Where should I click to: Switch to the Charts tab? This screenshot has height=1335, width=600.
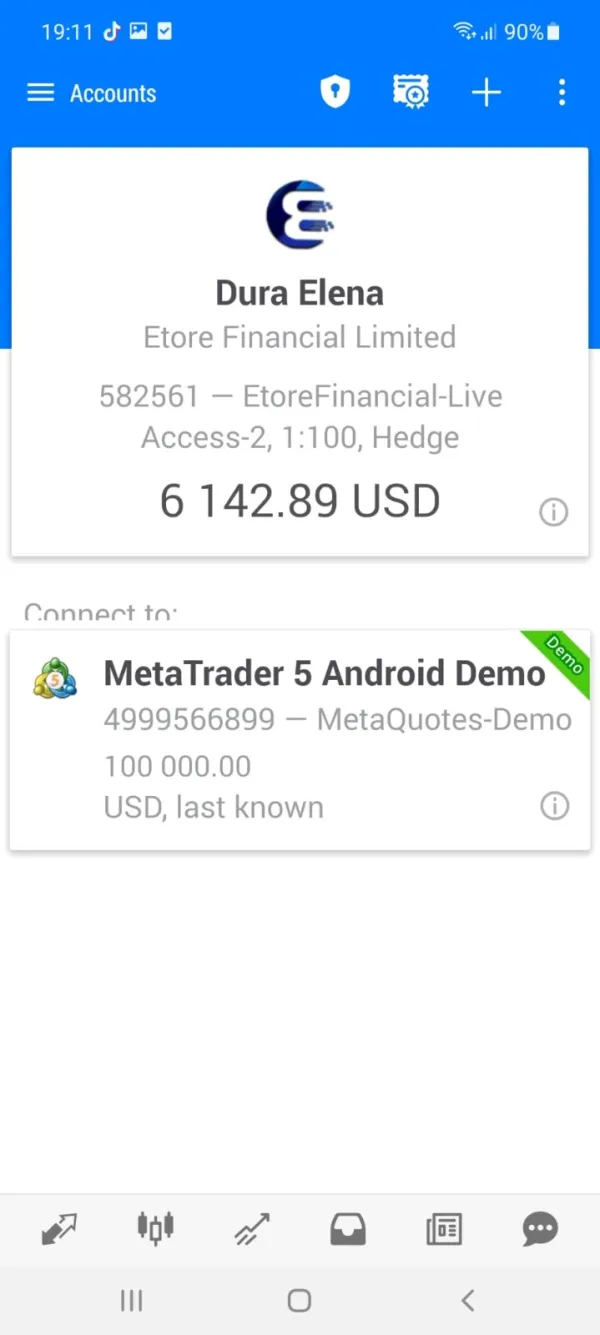point(155,1228)
